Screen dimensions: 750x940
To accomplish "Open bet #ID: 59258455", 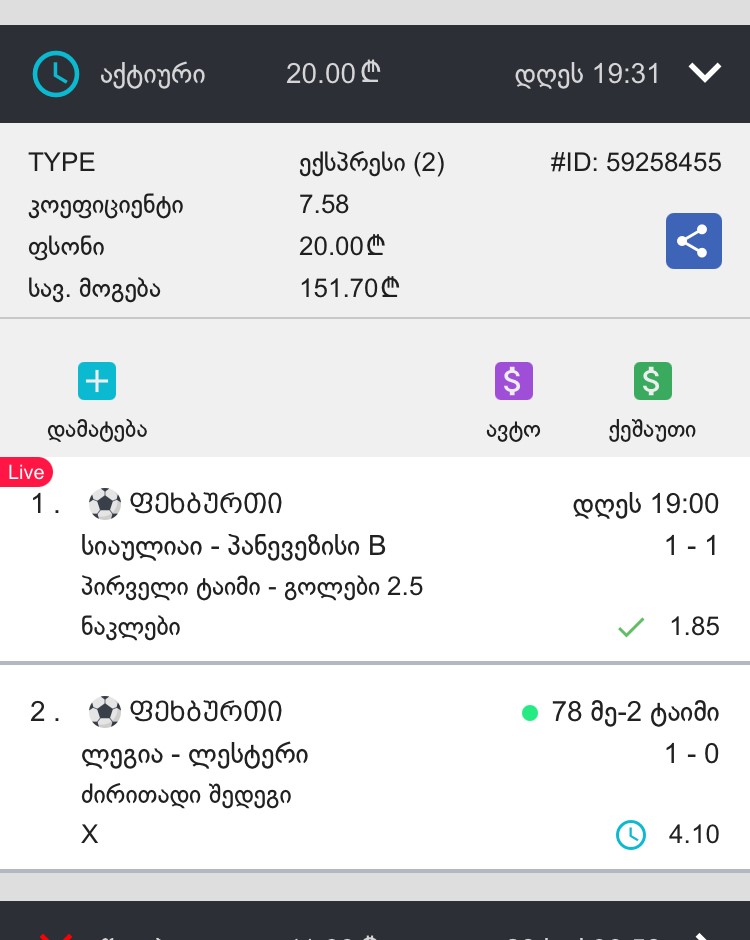I will tap(646, 162).
